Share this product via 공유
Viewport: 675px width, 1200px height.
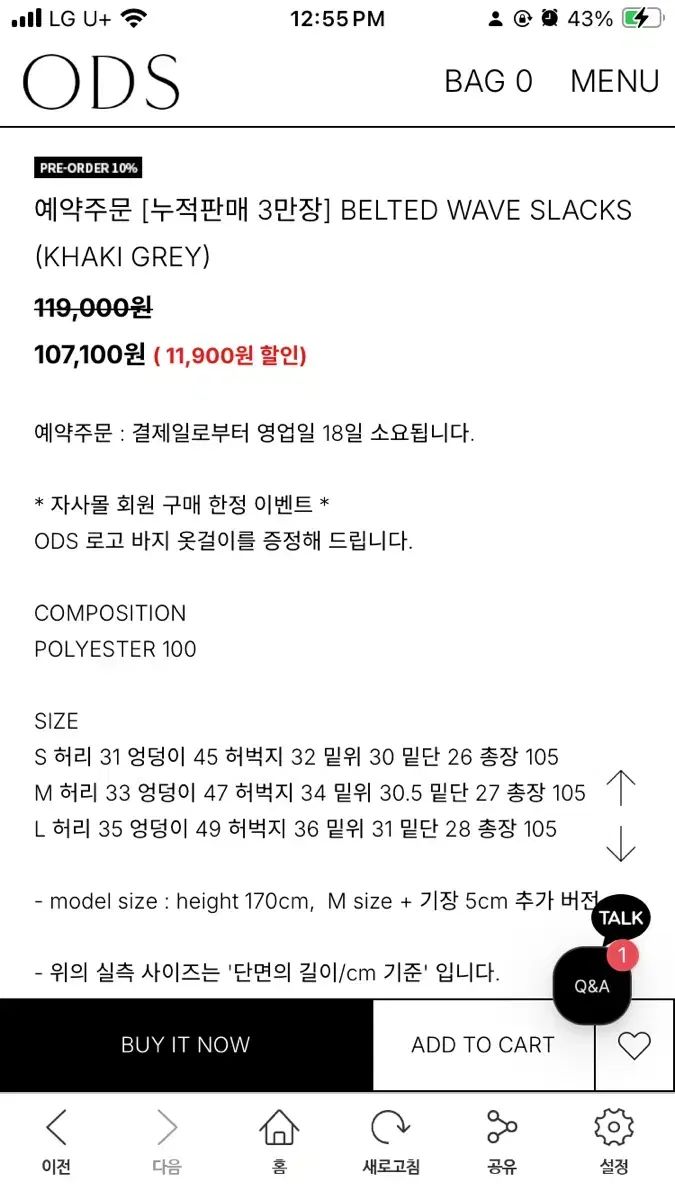[502, 1142]
